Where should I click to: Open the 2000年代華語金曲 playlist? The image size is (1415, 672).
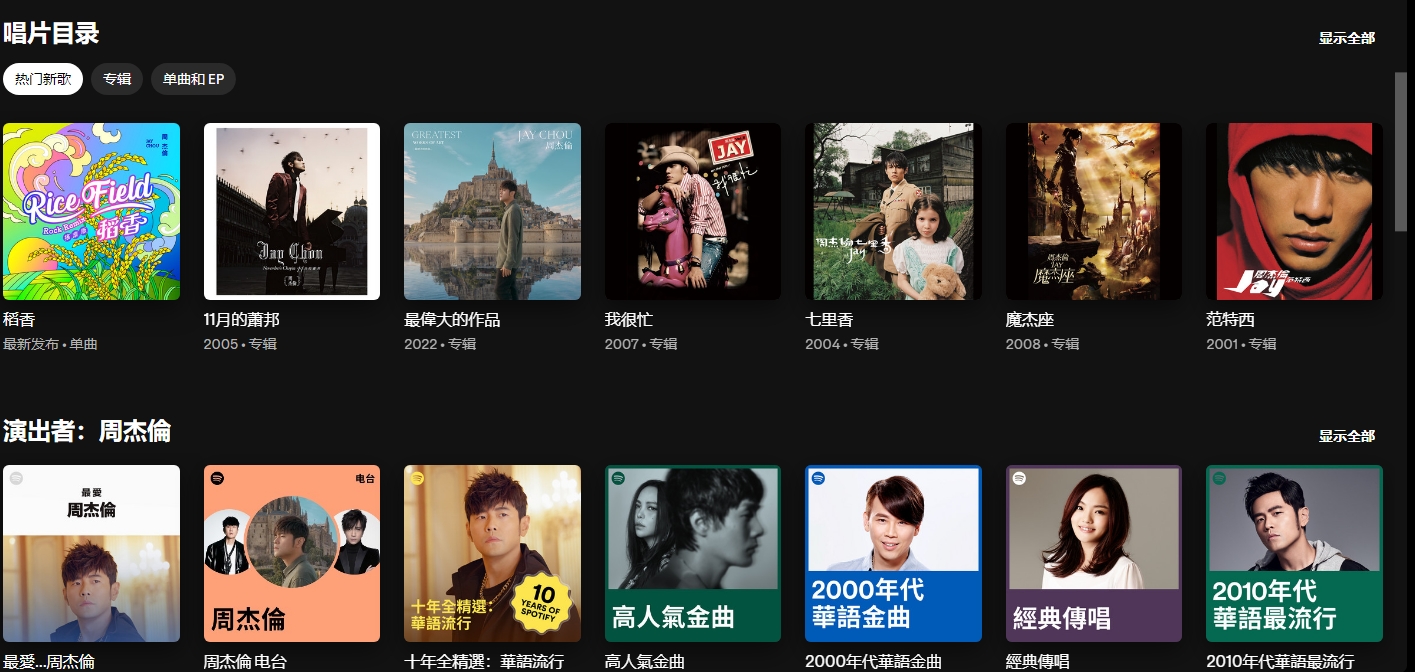(893, 553)
